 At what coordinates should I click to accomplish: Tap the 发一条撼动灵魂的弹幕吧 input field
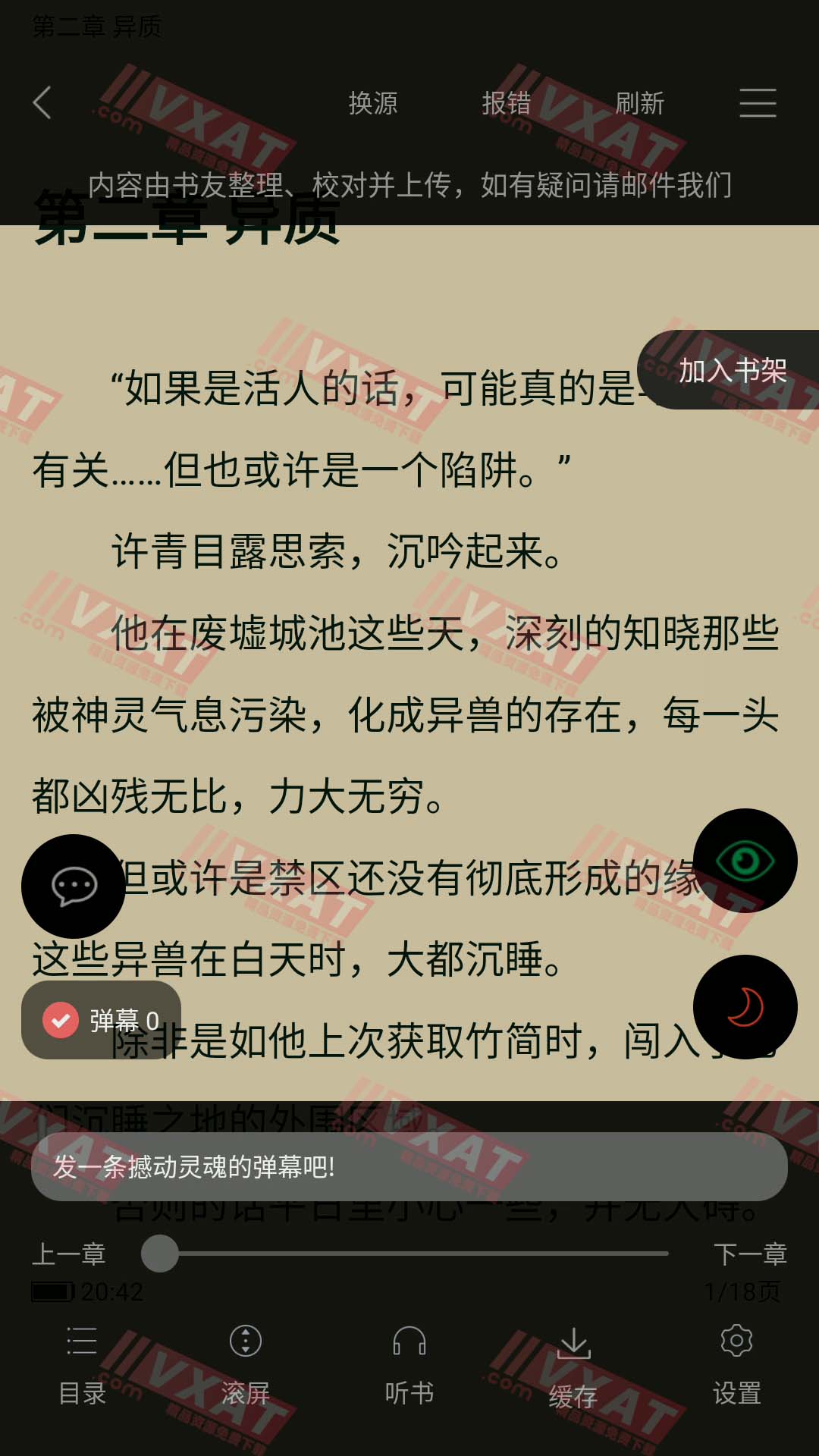pyautogui.click(x=409, y=1166)
